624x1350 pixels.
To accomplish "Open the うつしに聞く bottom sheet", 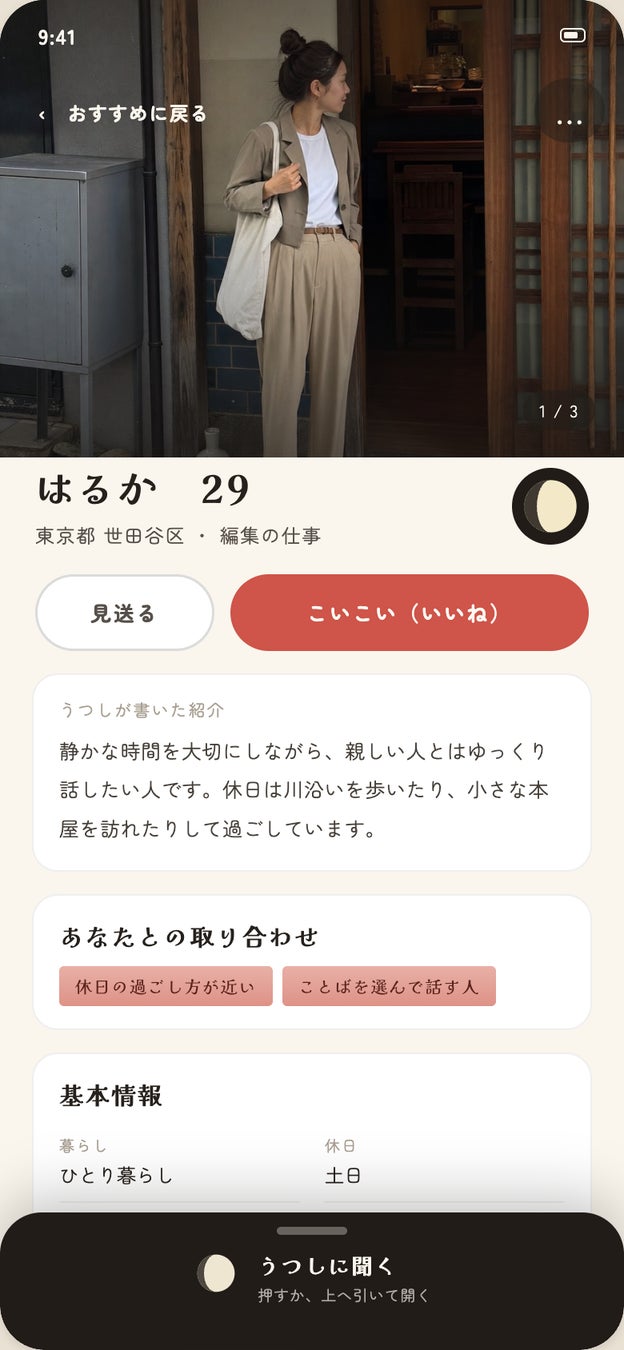I will coord(312,1281).
